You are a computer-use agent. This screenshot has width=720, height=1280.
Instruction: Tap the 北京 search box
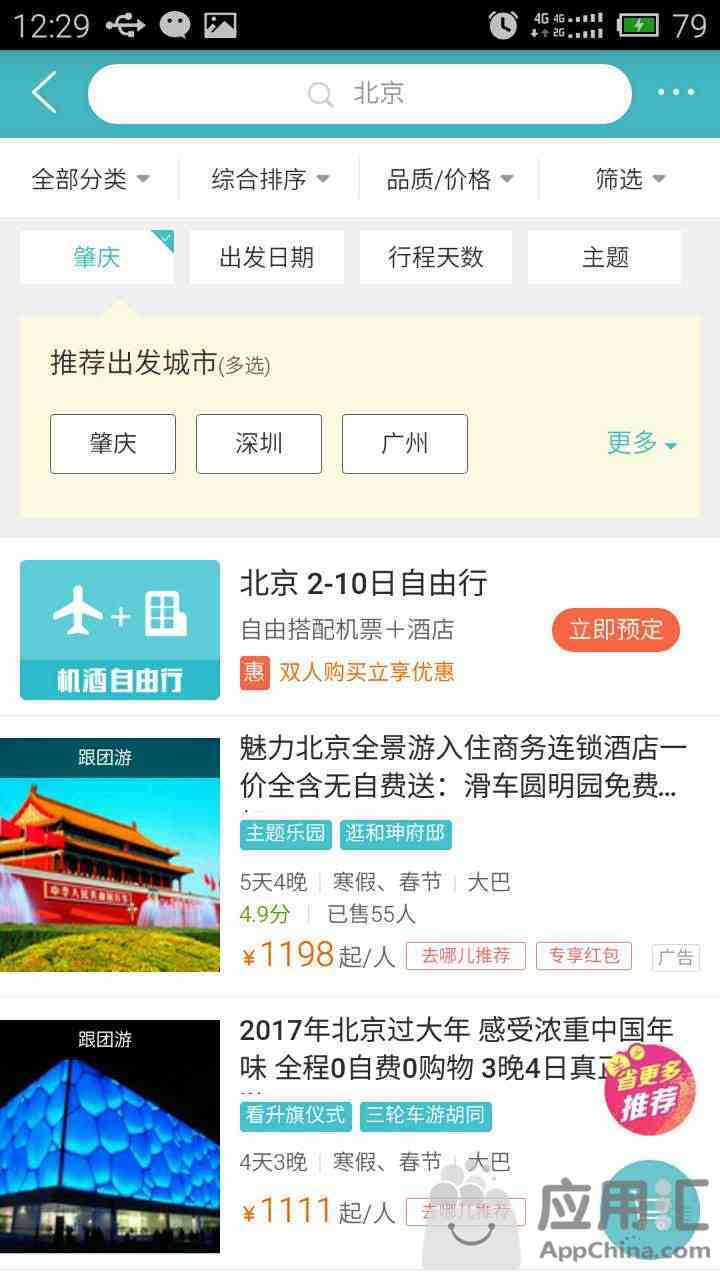360,94
